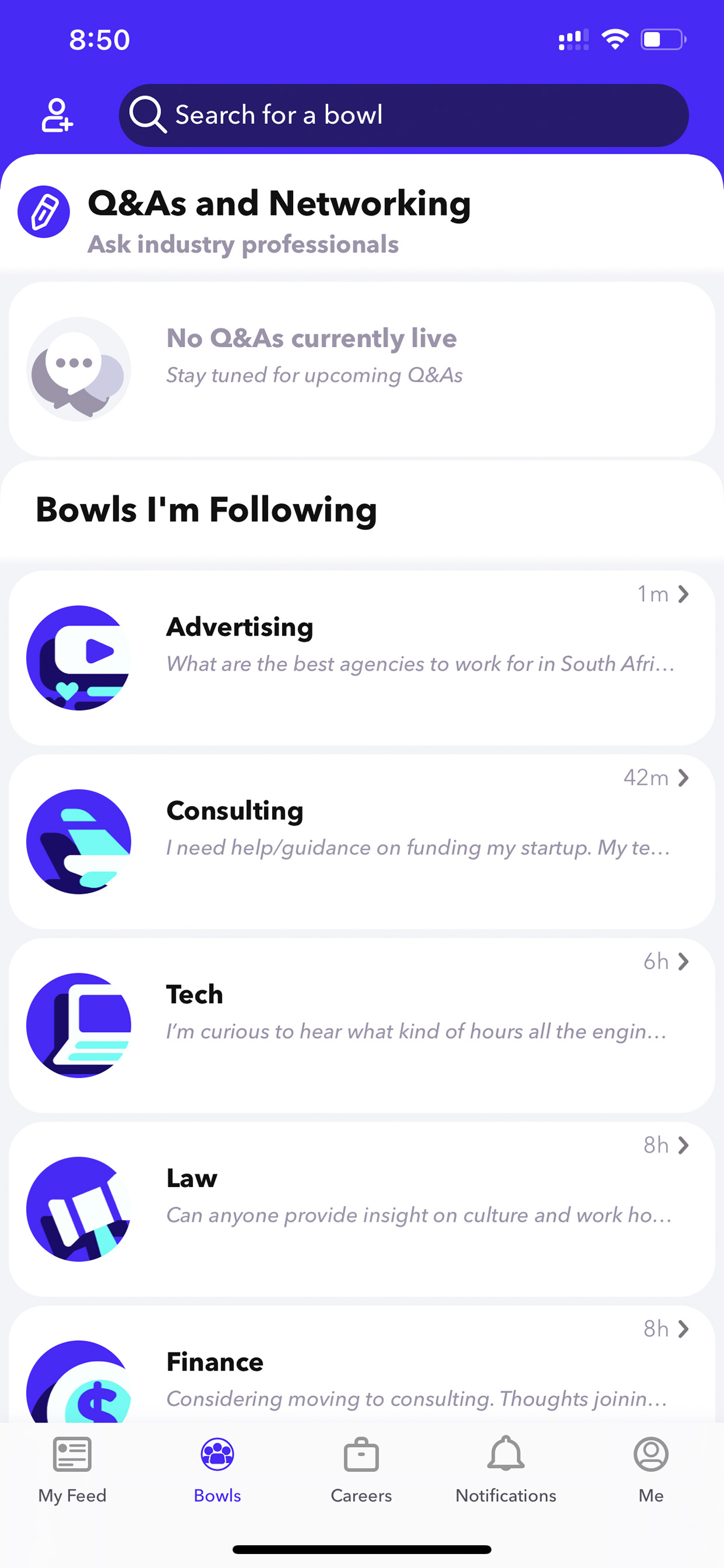Screen dimensions: 724x1568
Task: Go to the Careers tab
Action: click(x=361, y=1470)
